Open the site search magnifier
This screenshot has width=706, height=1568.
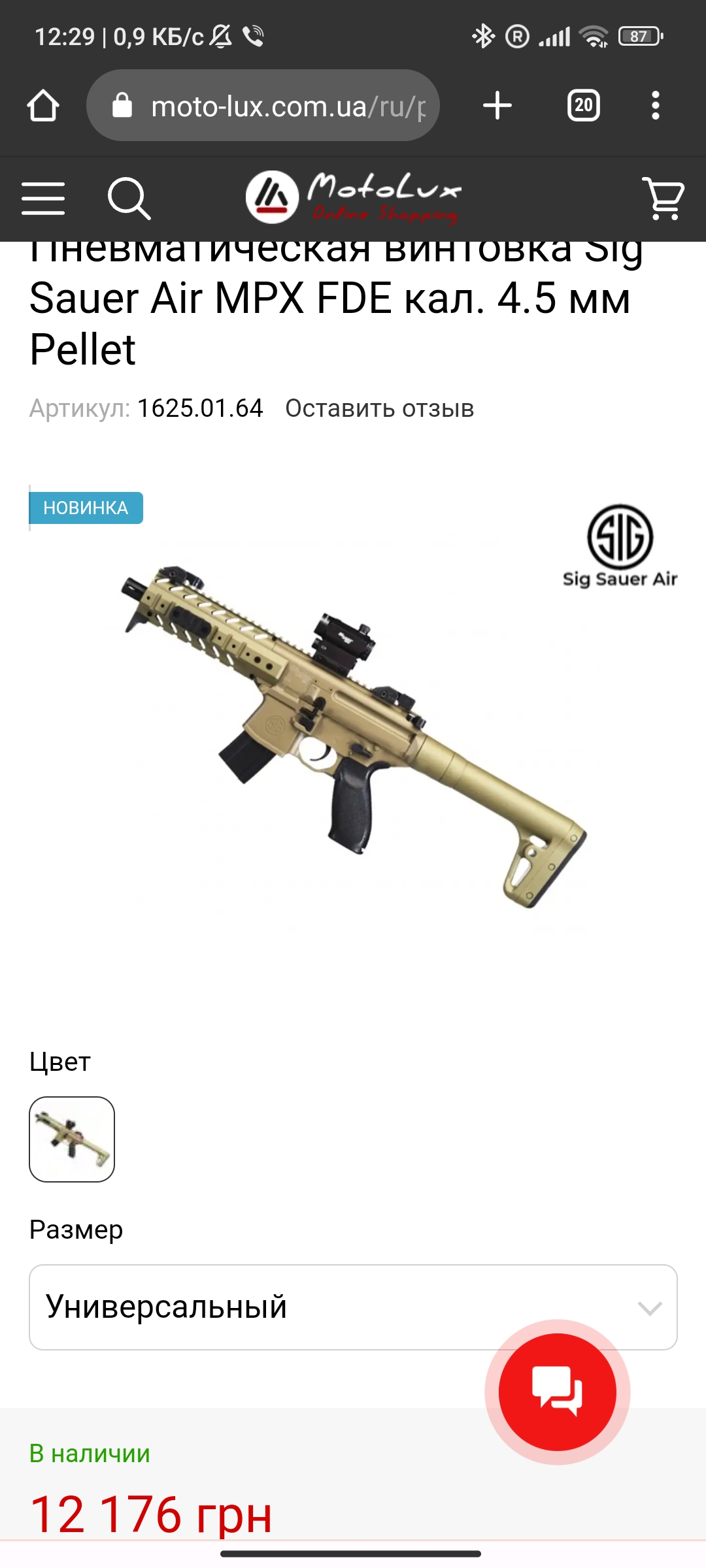pyautogui.click(x=129, y=199)
